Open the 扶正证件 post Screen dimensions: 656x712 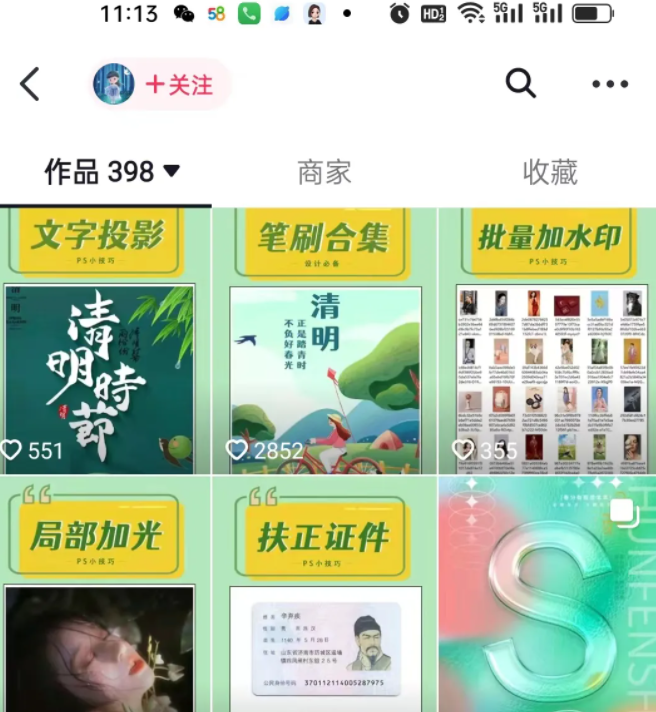pos(324,595)
